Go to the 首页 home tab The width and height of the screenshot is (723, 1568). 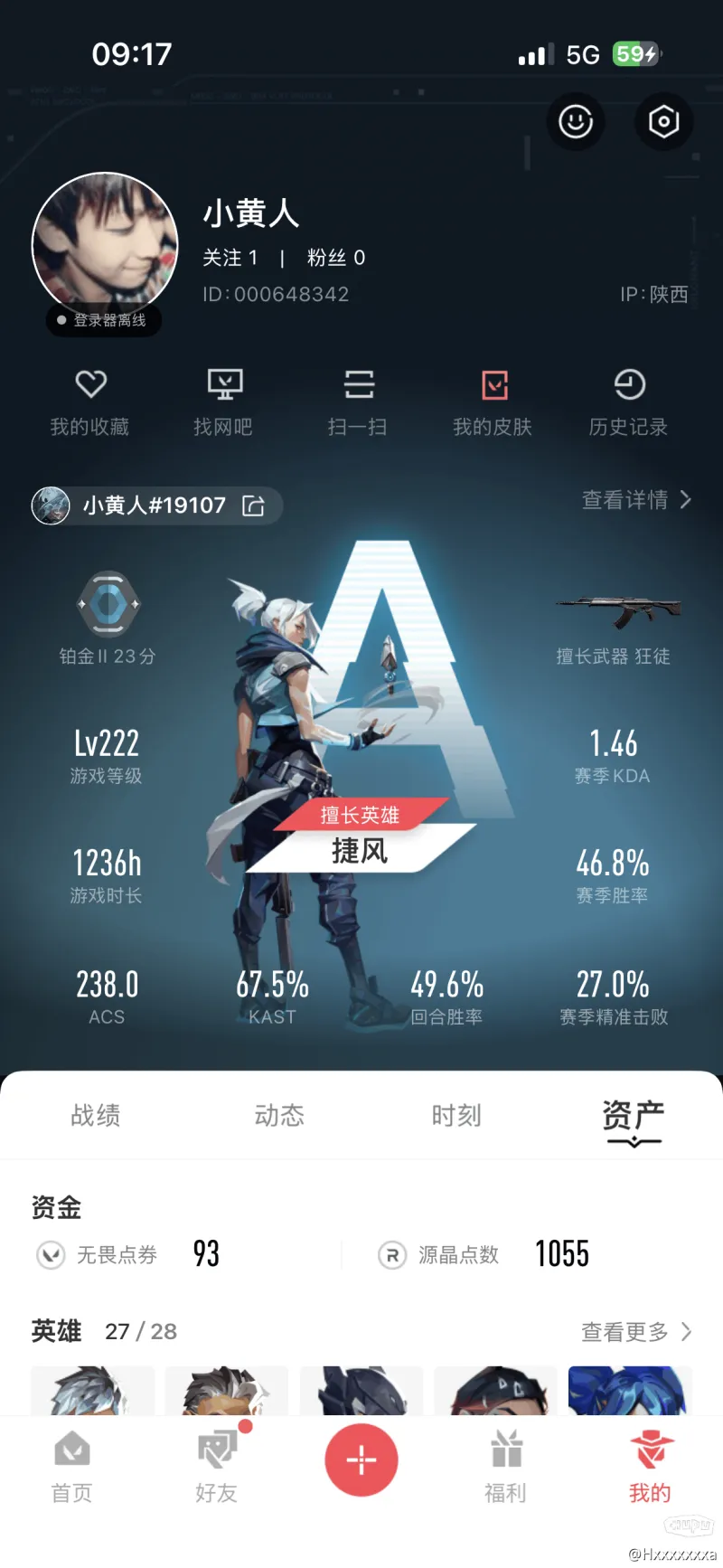72,1467
